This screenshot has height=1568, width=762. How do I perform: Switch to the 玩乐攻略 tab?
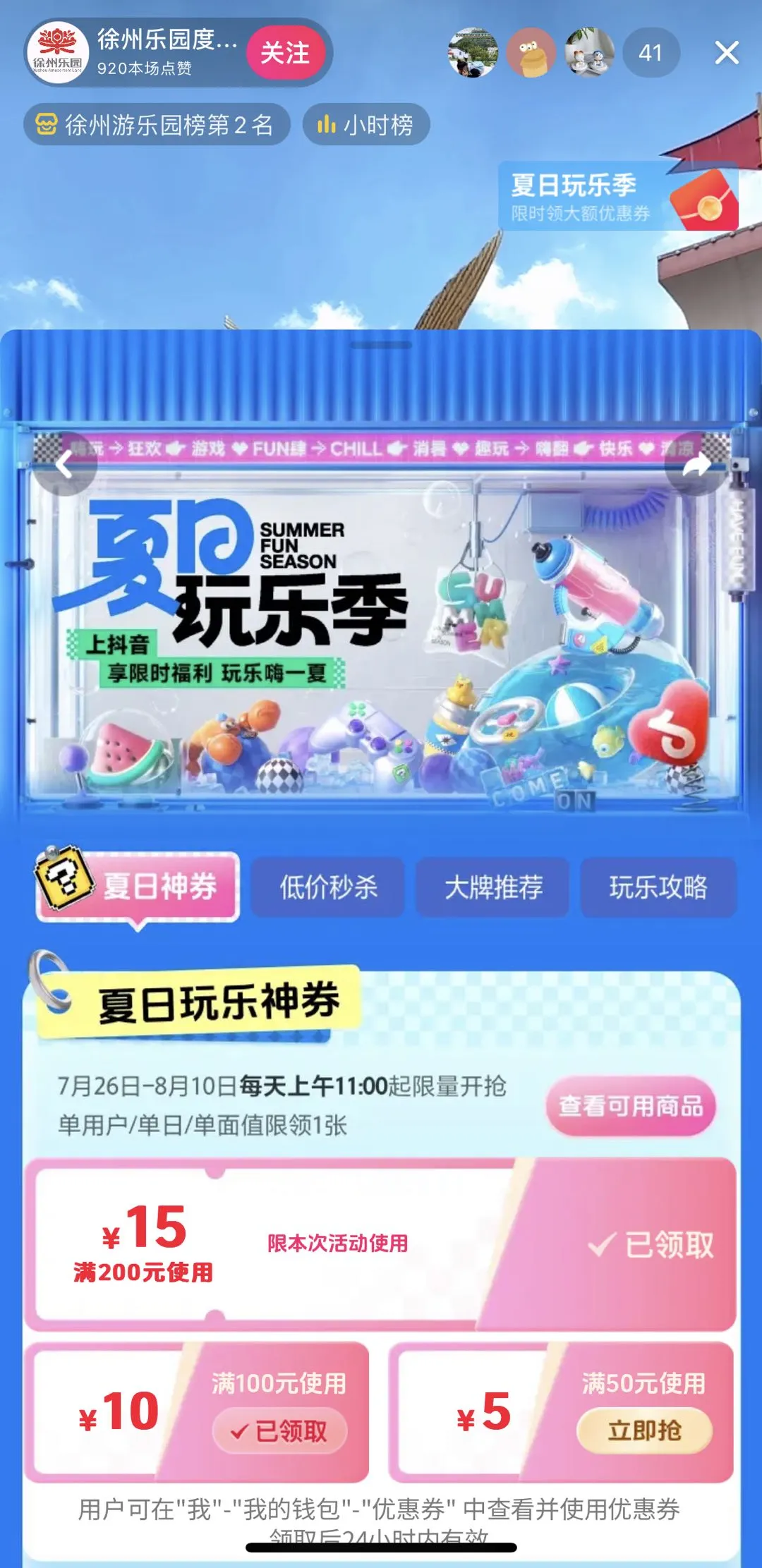click(x=658, y=887)
